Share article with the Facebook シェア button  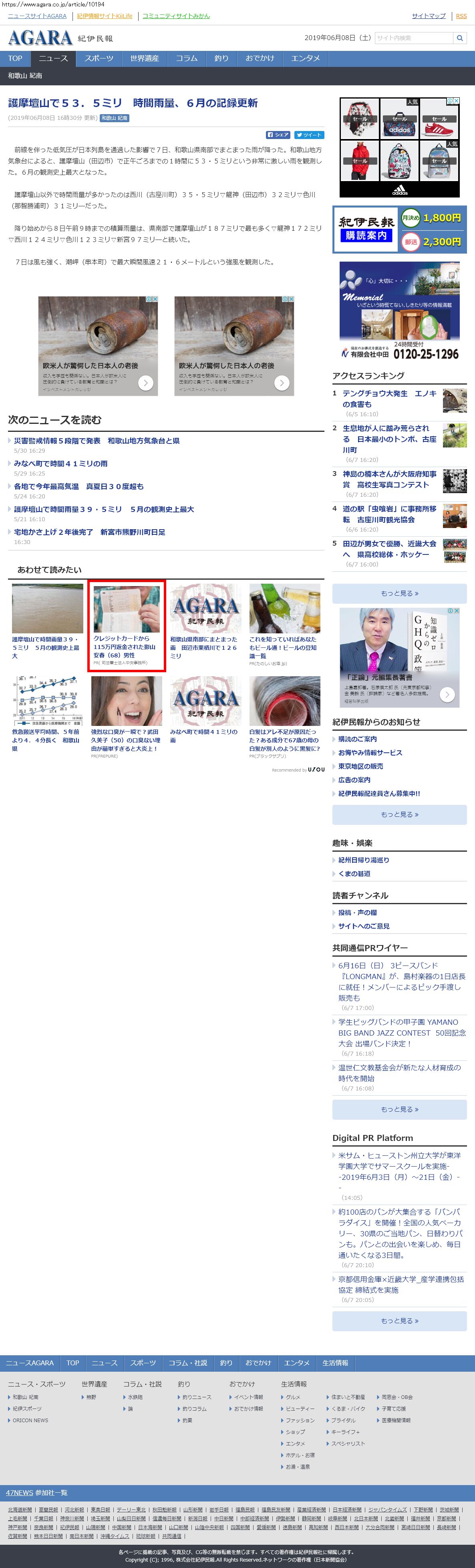point(278,135)
